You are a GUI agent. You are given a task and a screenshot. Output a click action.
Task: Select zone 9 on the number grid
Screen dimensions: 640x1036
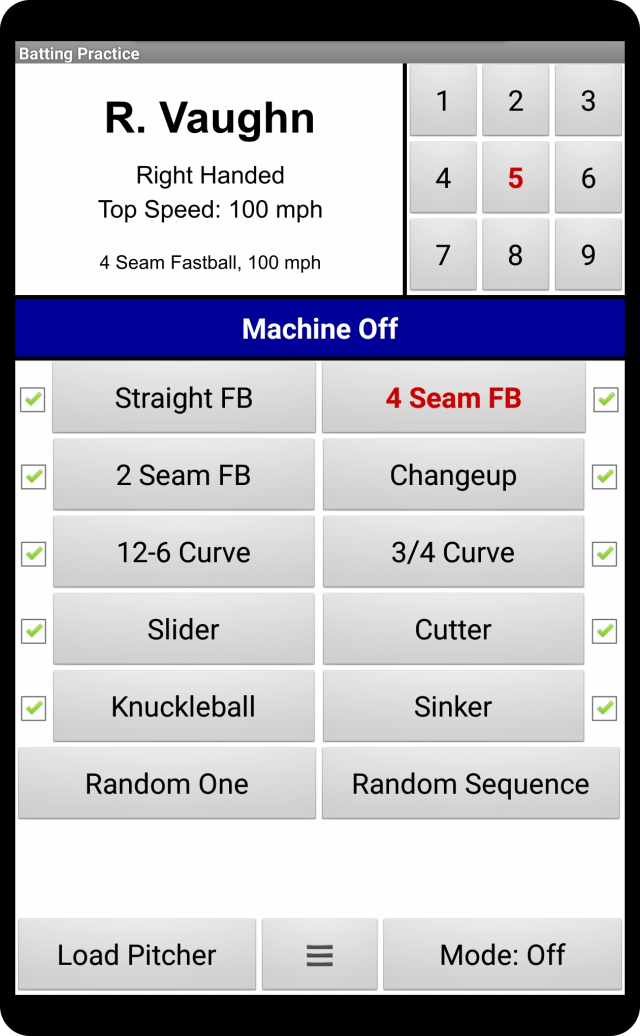click(x=588, y=255)
